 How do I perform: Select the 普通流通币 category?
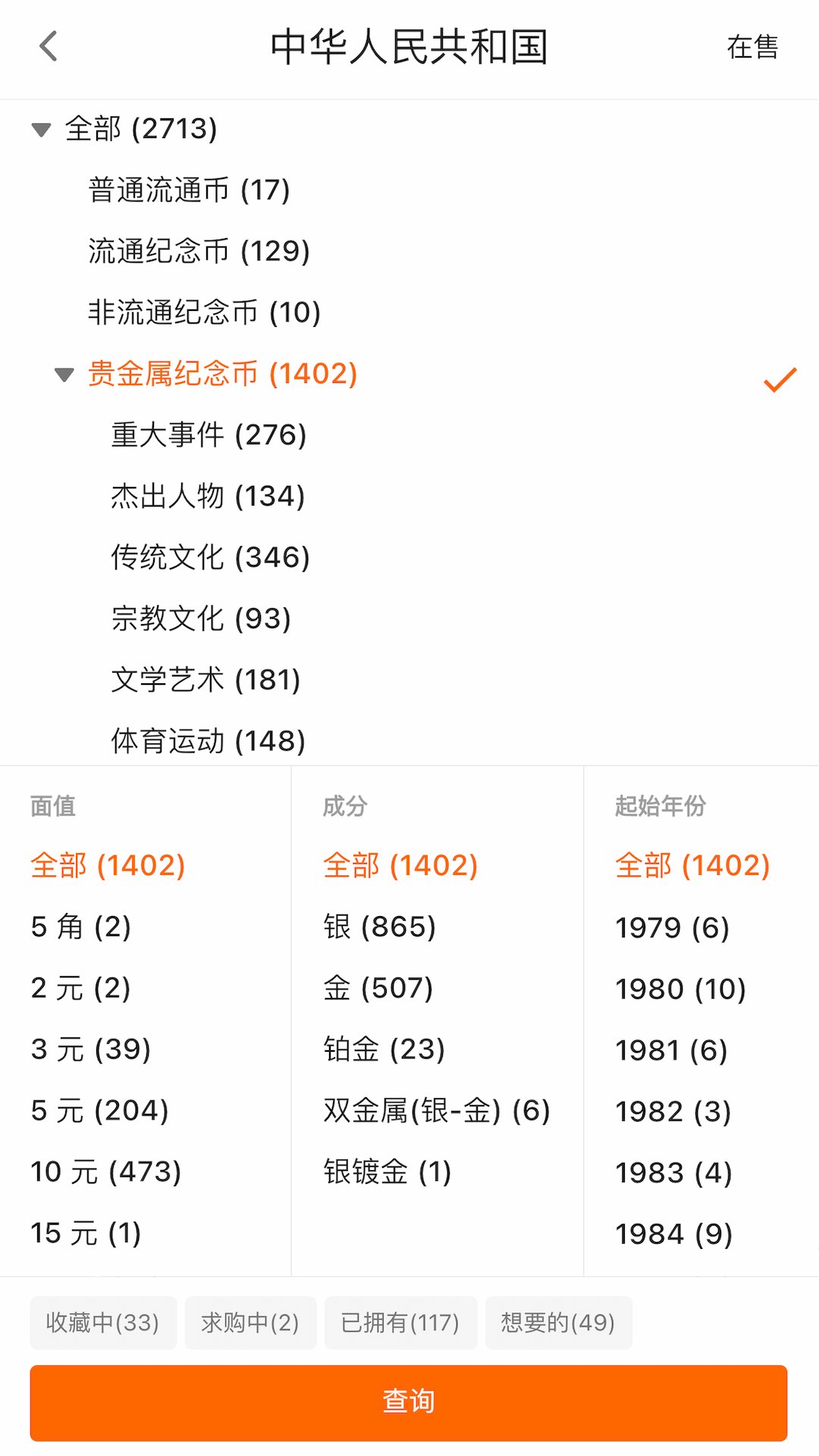point(188,190)
